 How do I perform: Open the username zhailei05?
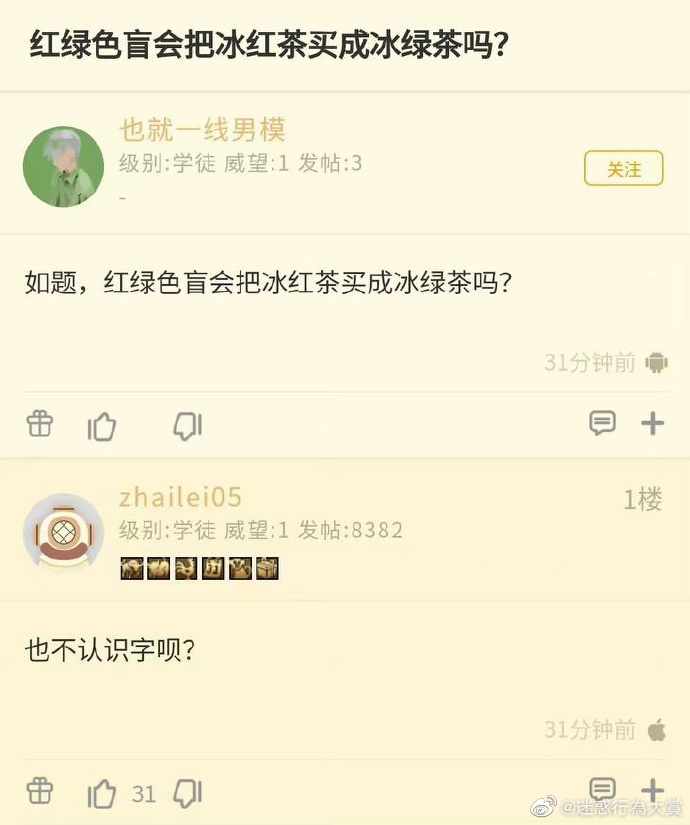tap(180, 498)
